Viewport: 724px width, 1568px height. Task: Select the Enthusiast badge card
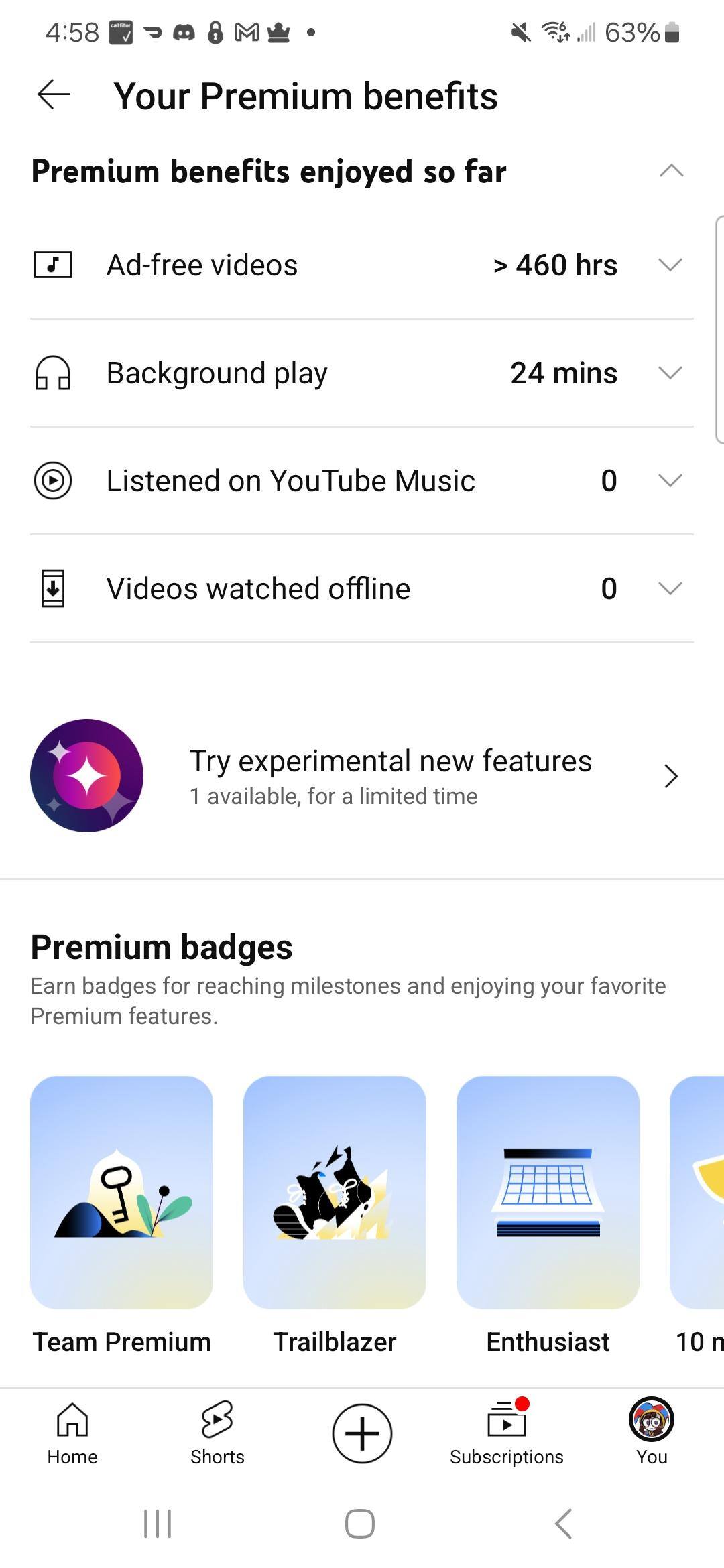(x=548, y=1193)
